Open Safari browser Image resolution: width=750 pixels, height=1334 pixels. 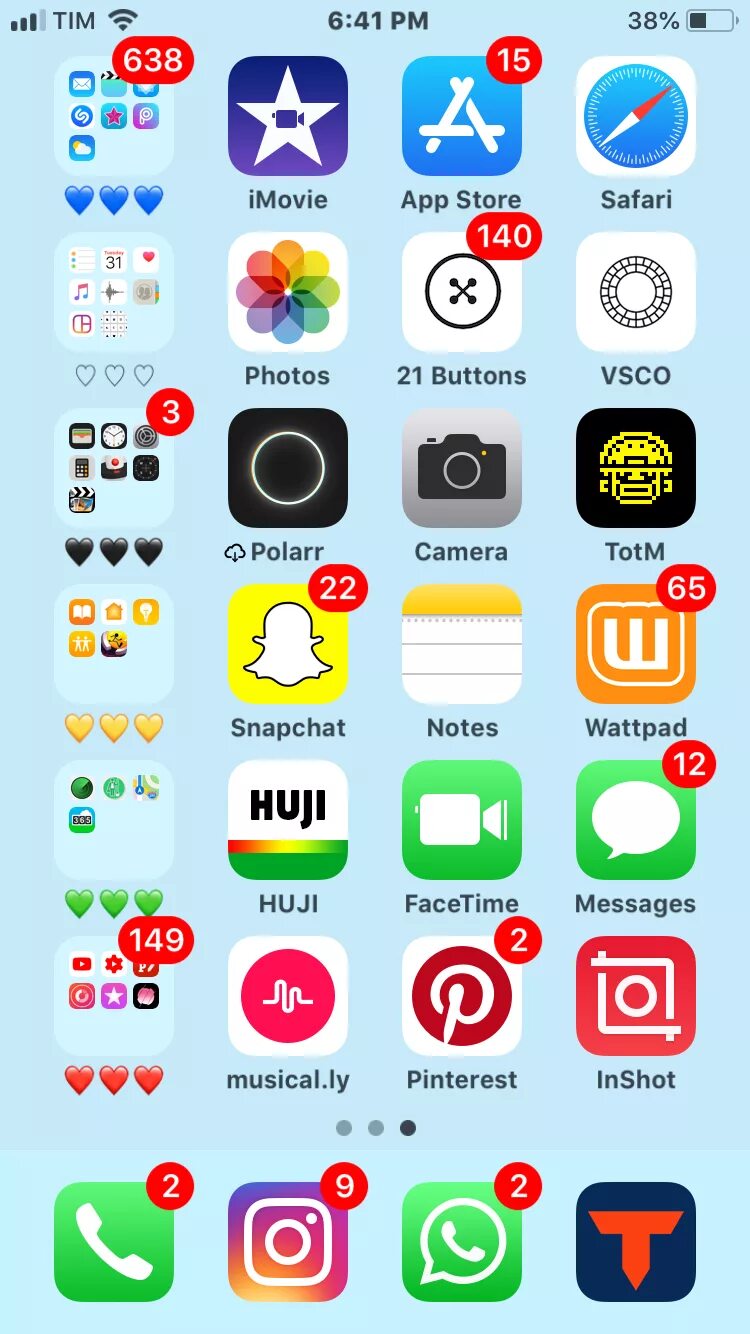(x=635, y=116)
